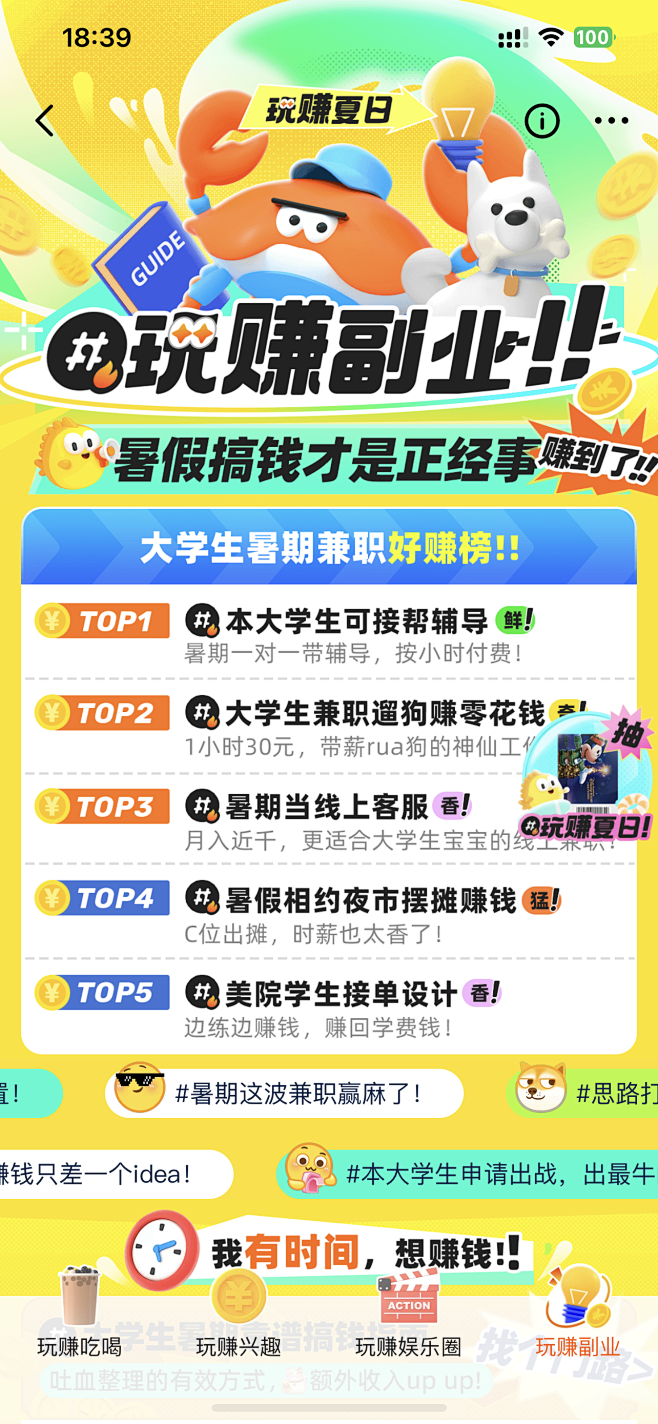Open the info icon
Screen dimensions: 658x1424
542,121
